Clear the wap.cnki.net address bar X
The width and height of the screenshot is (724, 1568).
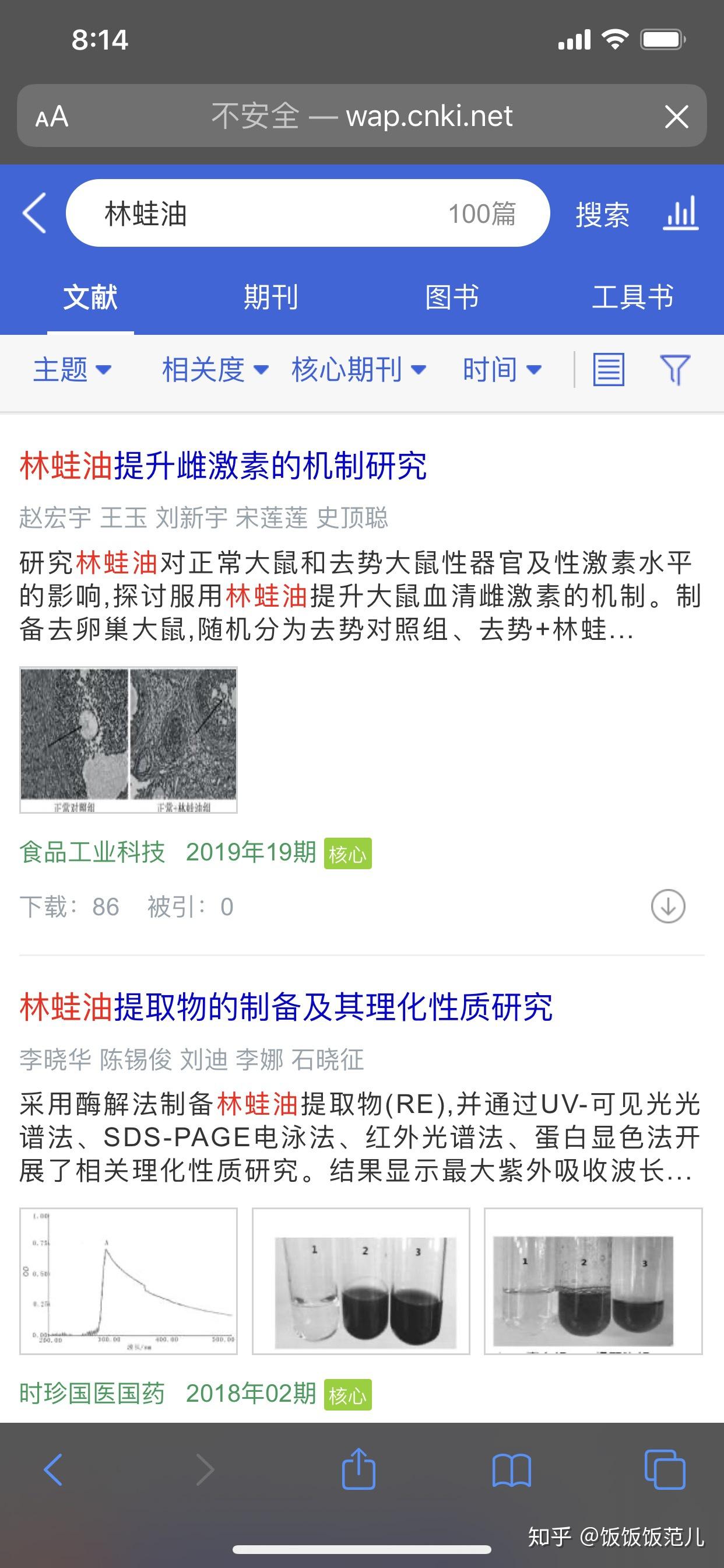(x=677, y=116)
